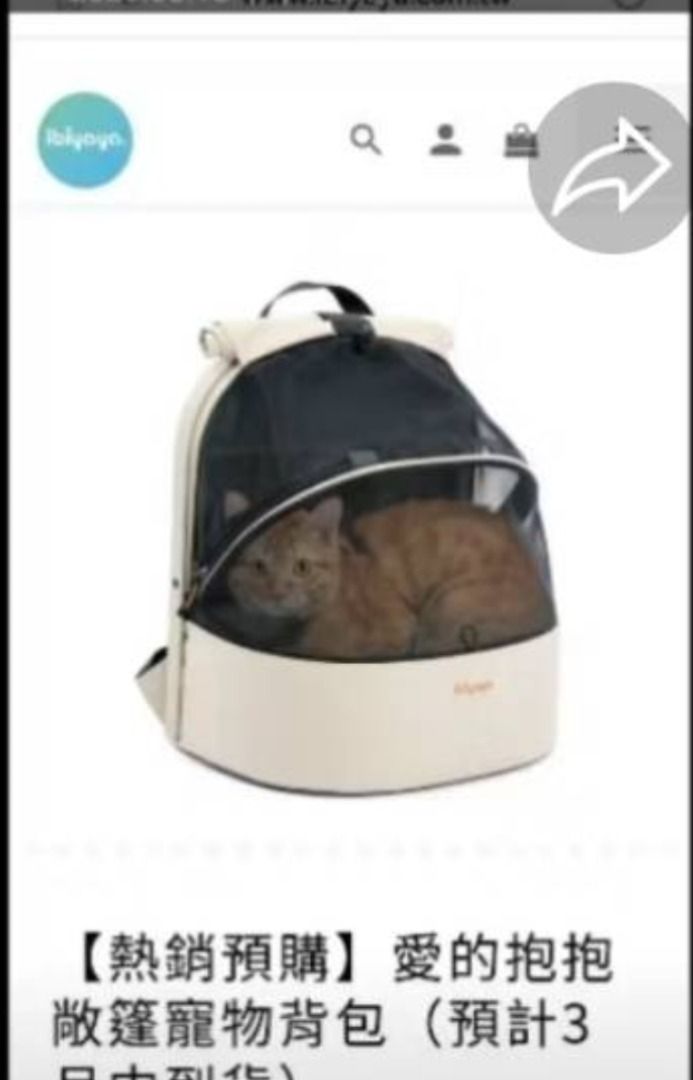The height and width of the screenshot is (1080, 693).
Task: View the shopping bag
Action: (x=520, y=141)
